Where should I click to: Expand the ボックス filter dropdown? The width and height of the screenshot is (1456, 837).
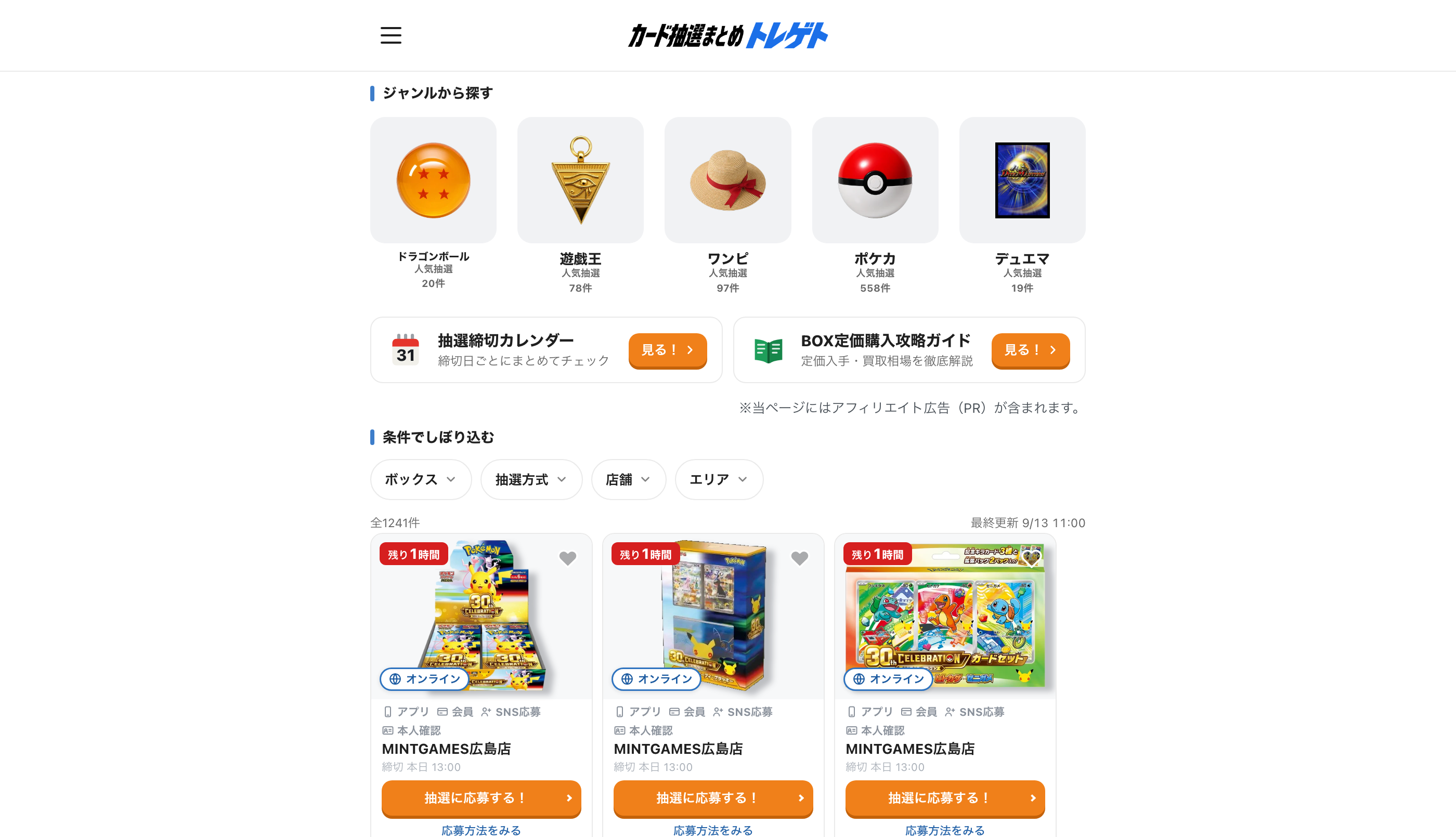[x=421, y=479]
